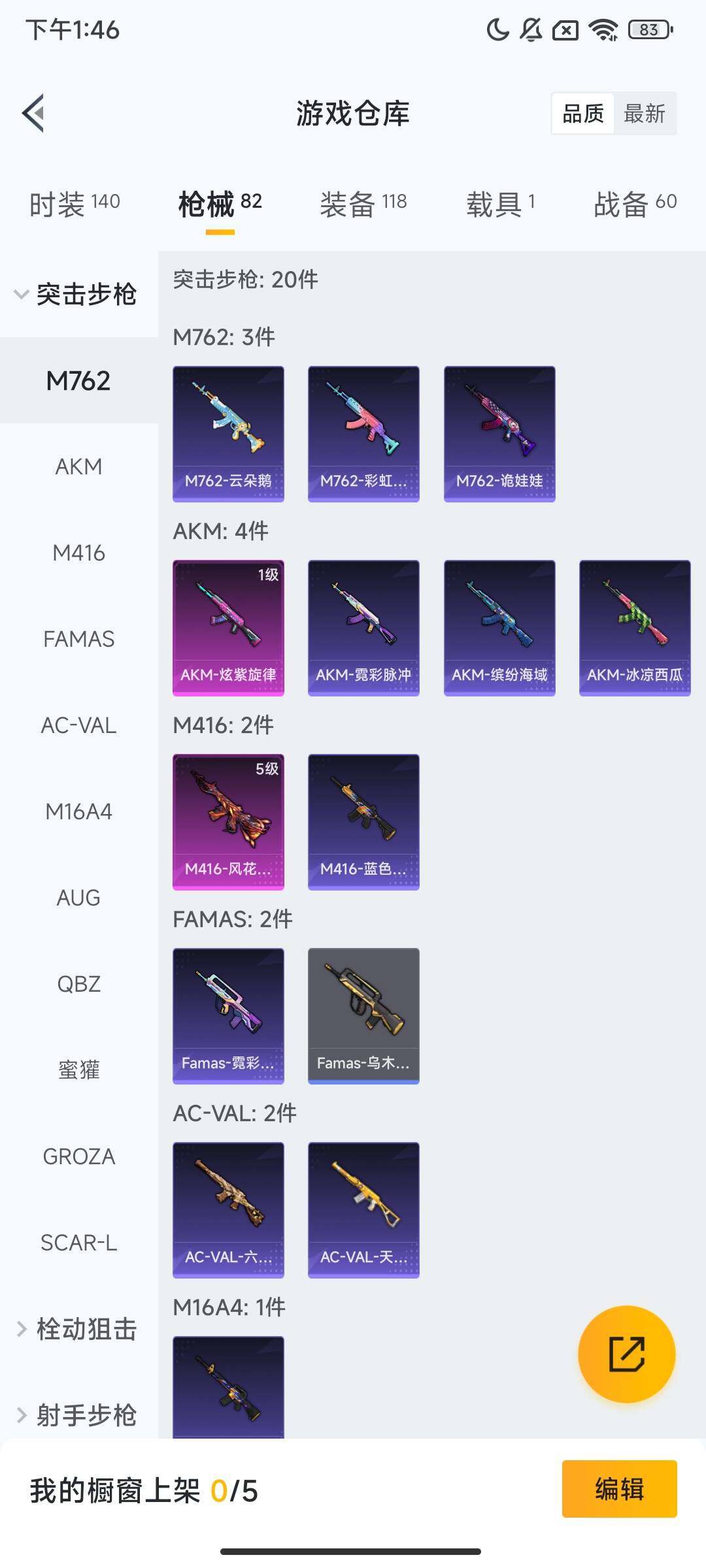The width and height of the screenshot is (706, 1568).
Task: Open the 装备 tab
Action: [363, 204]
